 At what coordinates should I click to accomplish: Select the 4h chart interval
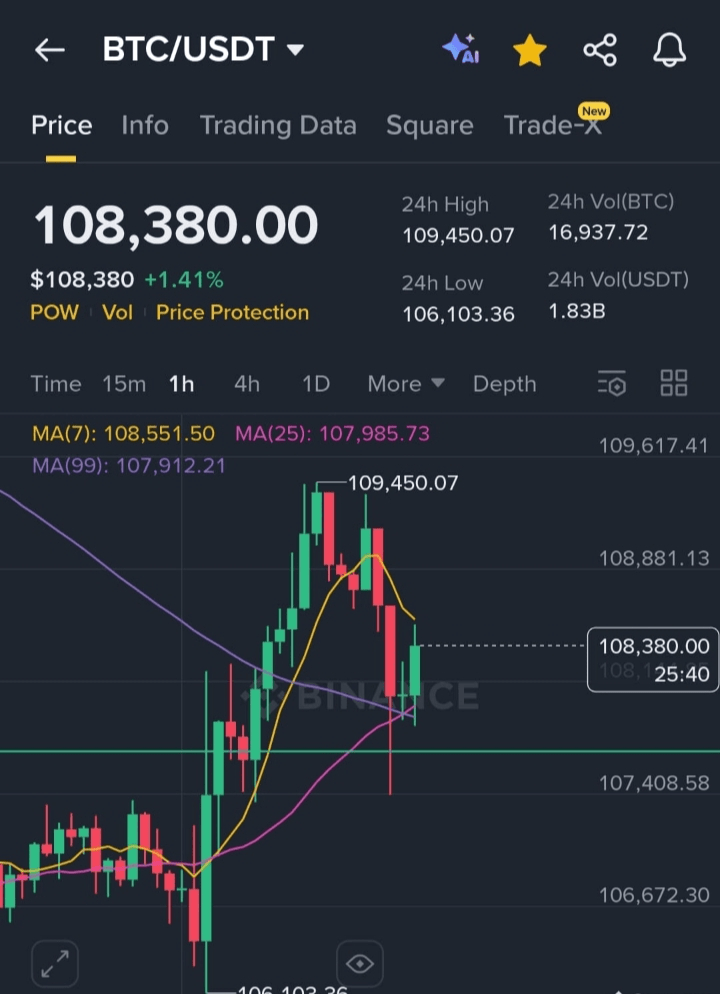pyautogui.click(x=247, y=384)
